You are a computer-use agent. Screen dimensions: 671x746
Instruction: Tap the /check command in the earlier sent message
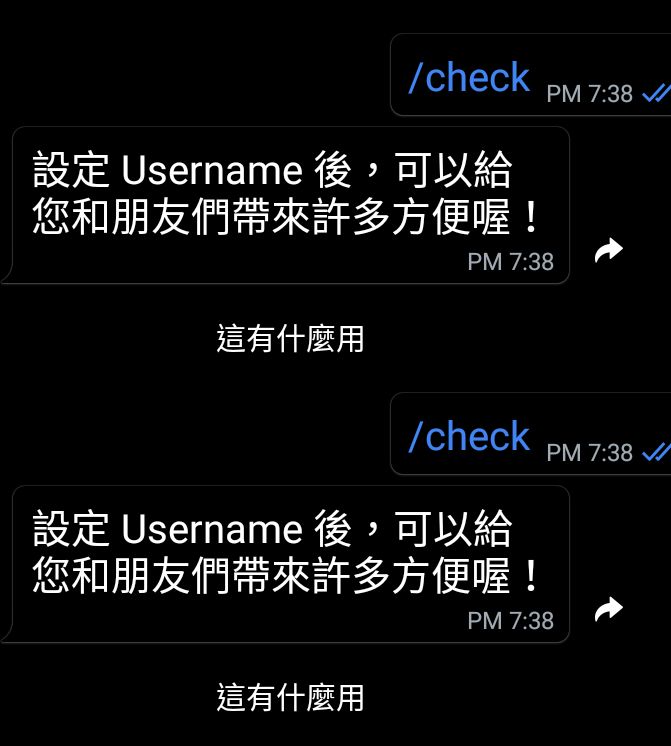point(468,78)
